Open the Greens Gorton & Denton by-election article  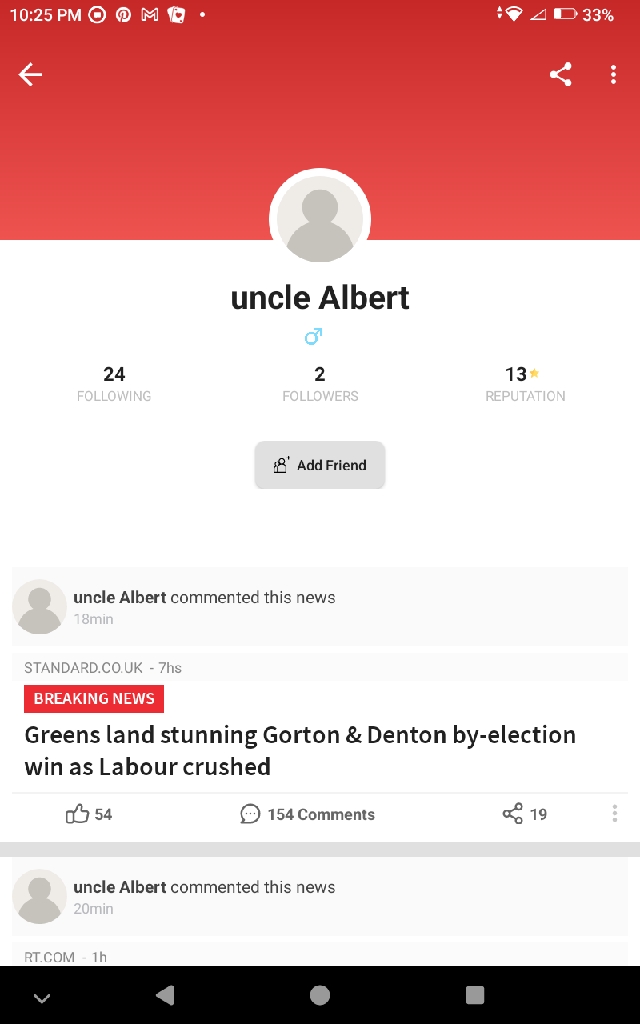300,751
